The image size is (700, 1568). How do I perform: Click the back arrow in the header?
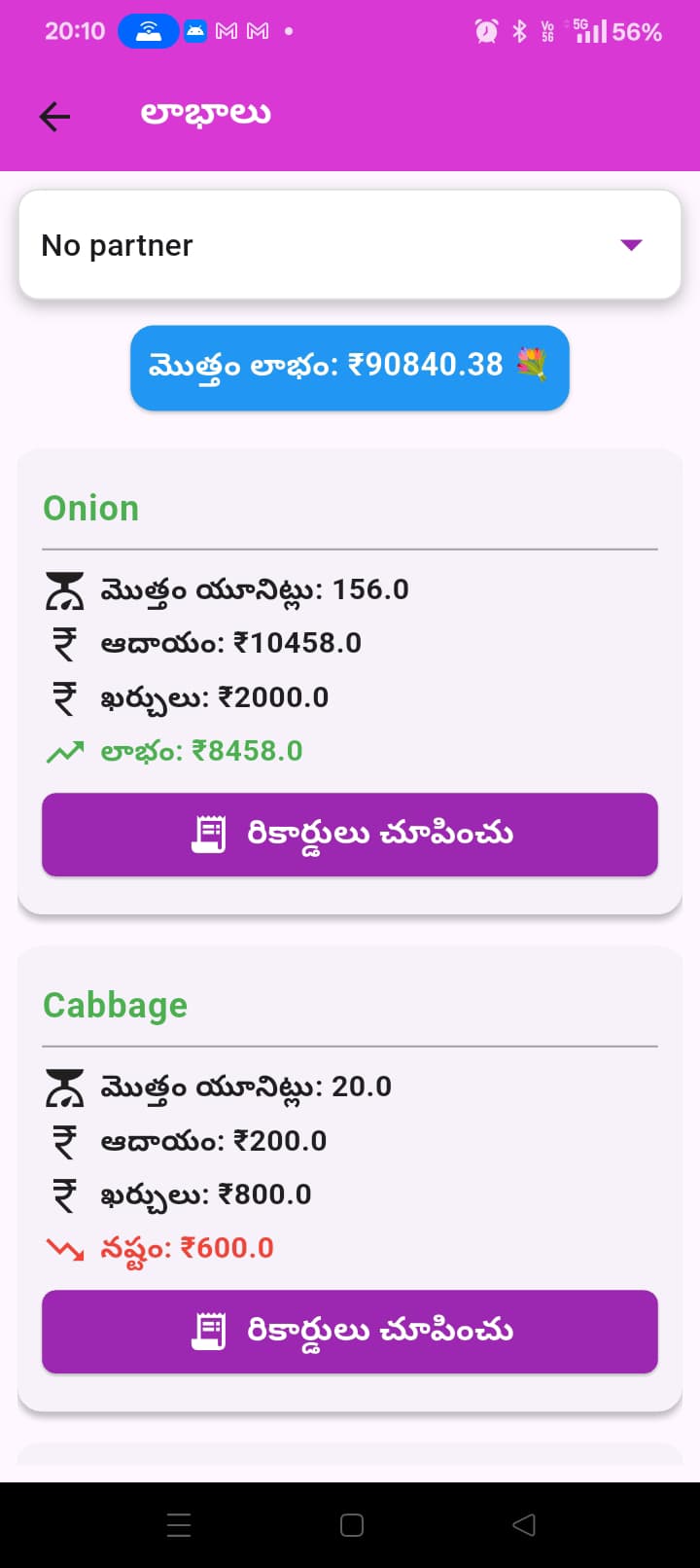(x=54, y=116)
